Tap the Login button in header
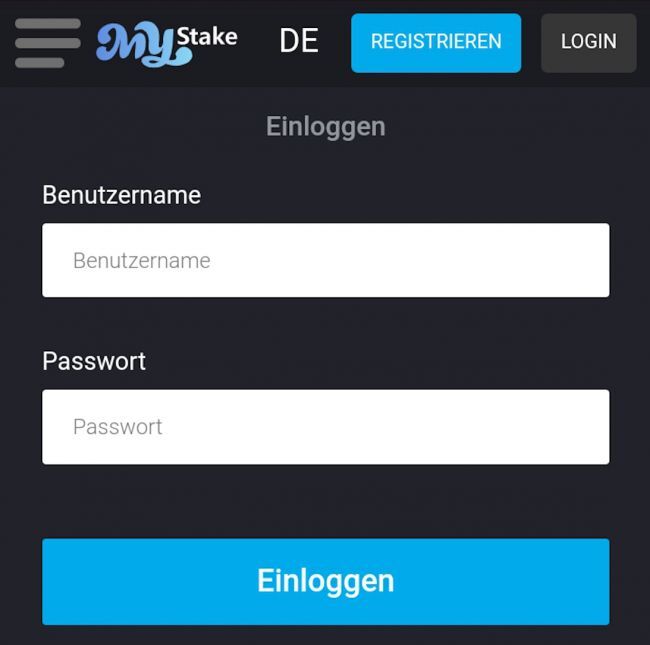Viewport: 650px width, 645px height. [588, 42]
